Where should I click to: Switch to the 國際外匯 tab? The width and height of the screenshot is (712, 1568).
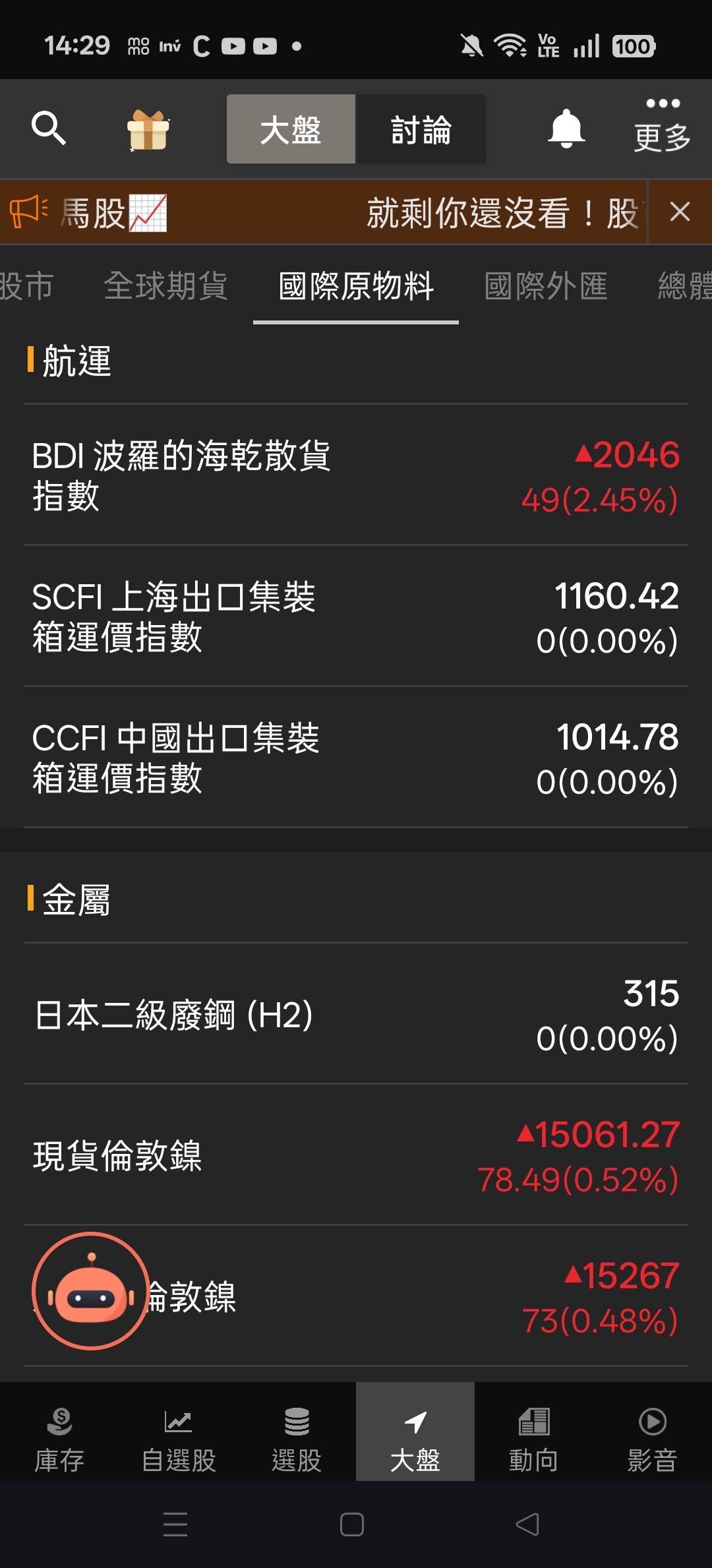(546, 286)
